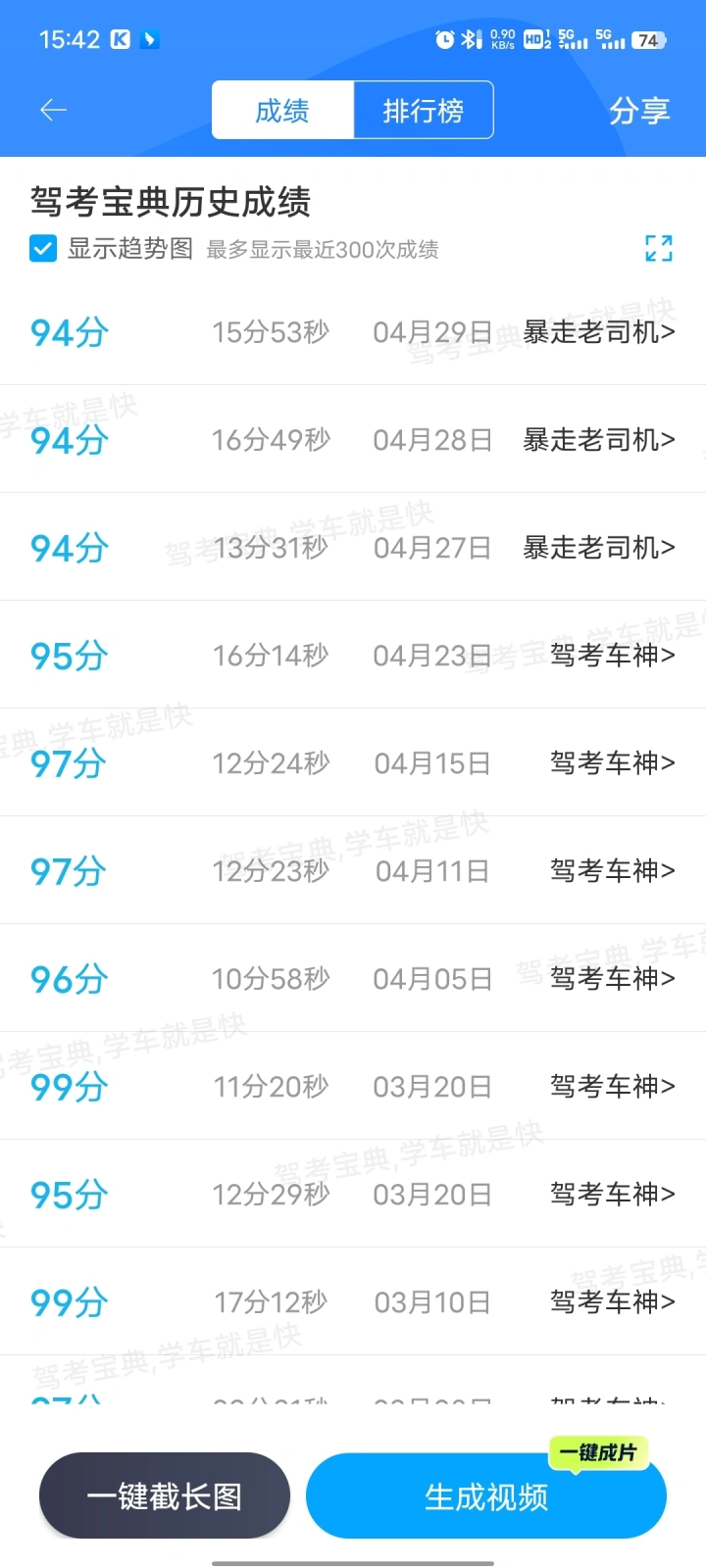Uncheck the 显示趋势图 checkbox
Viewport: 706px width, 1568px height.
(x=43, y=248)
